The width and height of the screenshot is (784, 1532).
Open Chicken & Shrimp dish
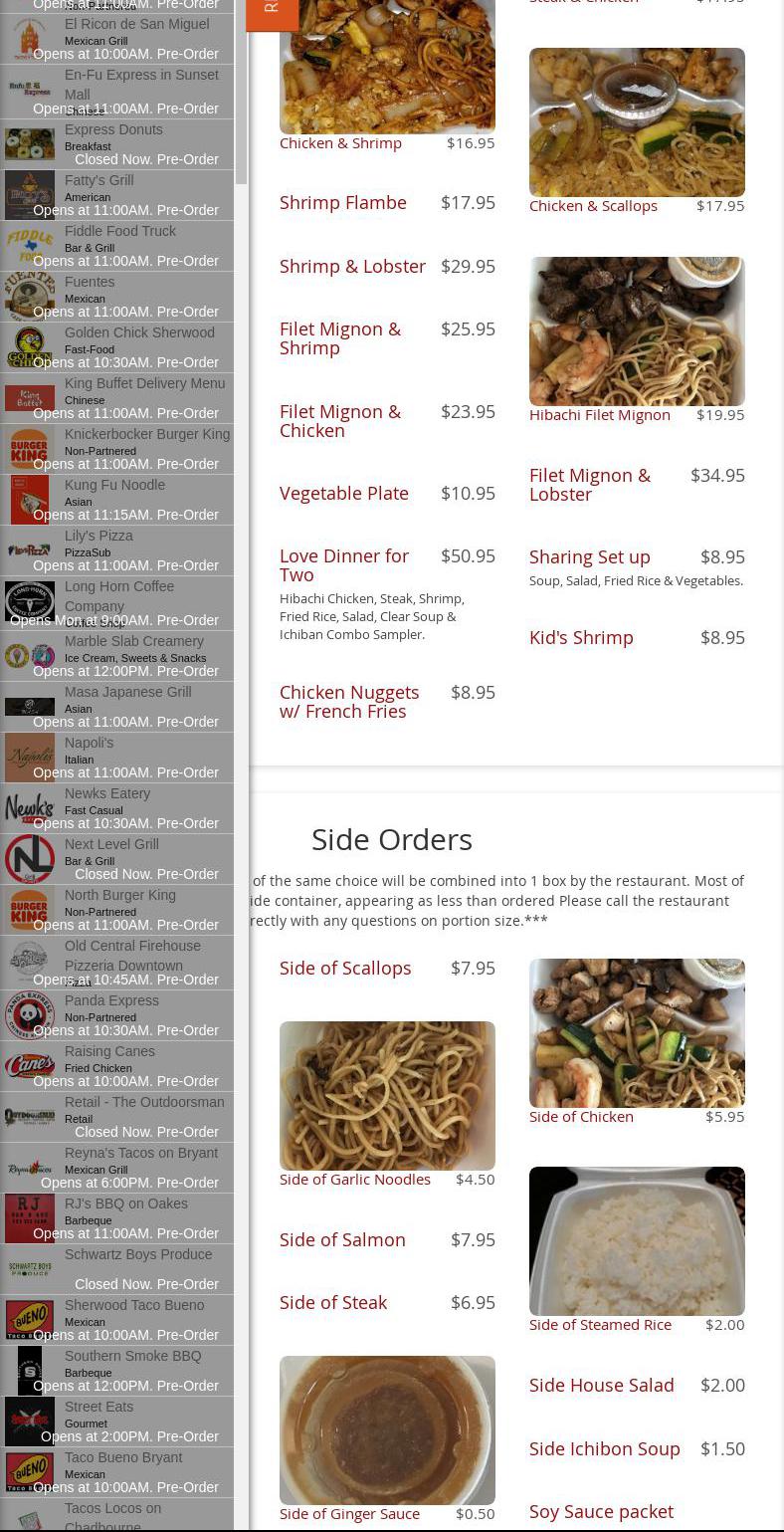pyautogui.click(x=387, y=77)
